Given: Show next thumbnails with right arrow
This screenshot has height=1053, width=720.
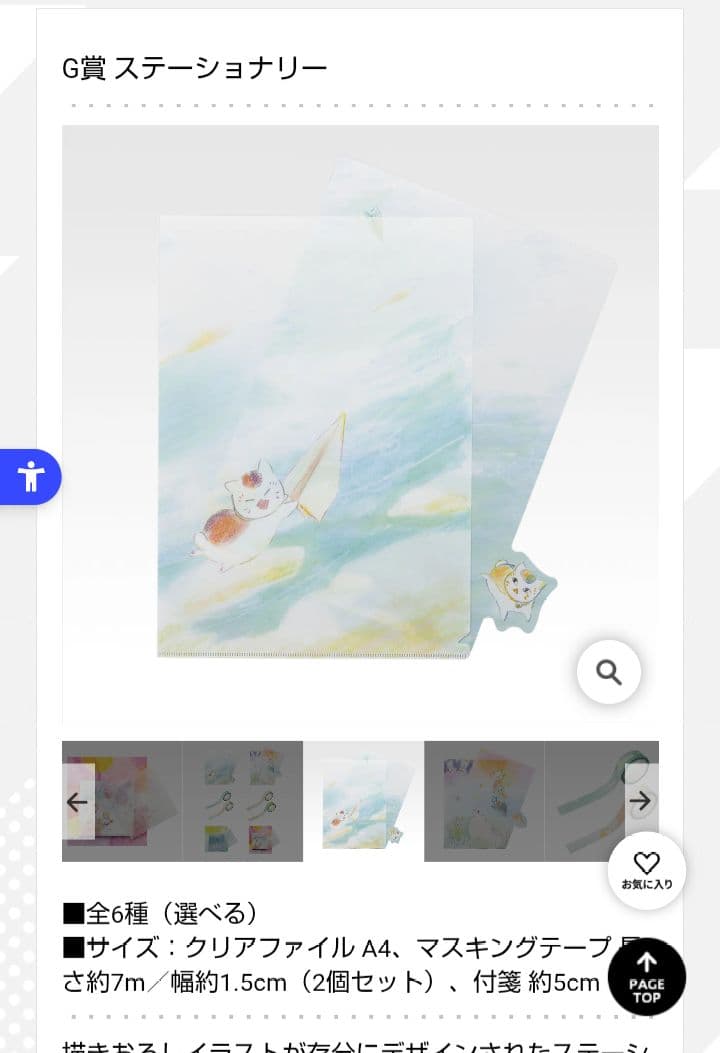Looking at the screenshot, I should point(641,801).
